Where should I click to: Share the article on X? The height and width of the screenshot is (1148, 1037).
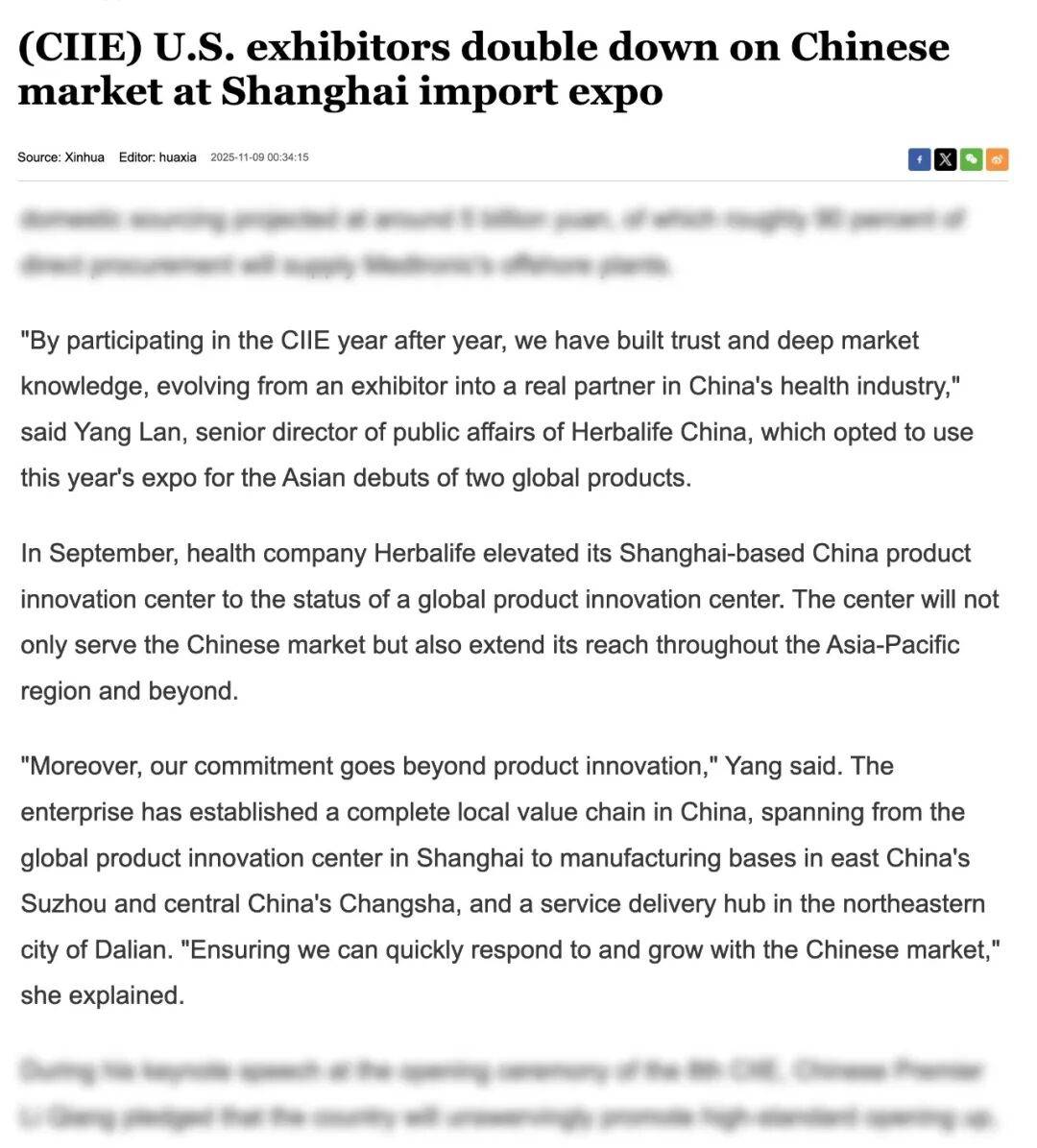[x=945, y=159]
